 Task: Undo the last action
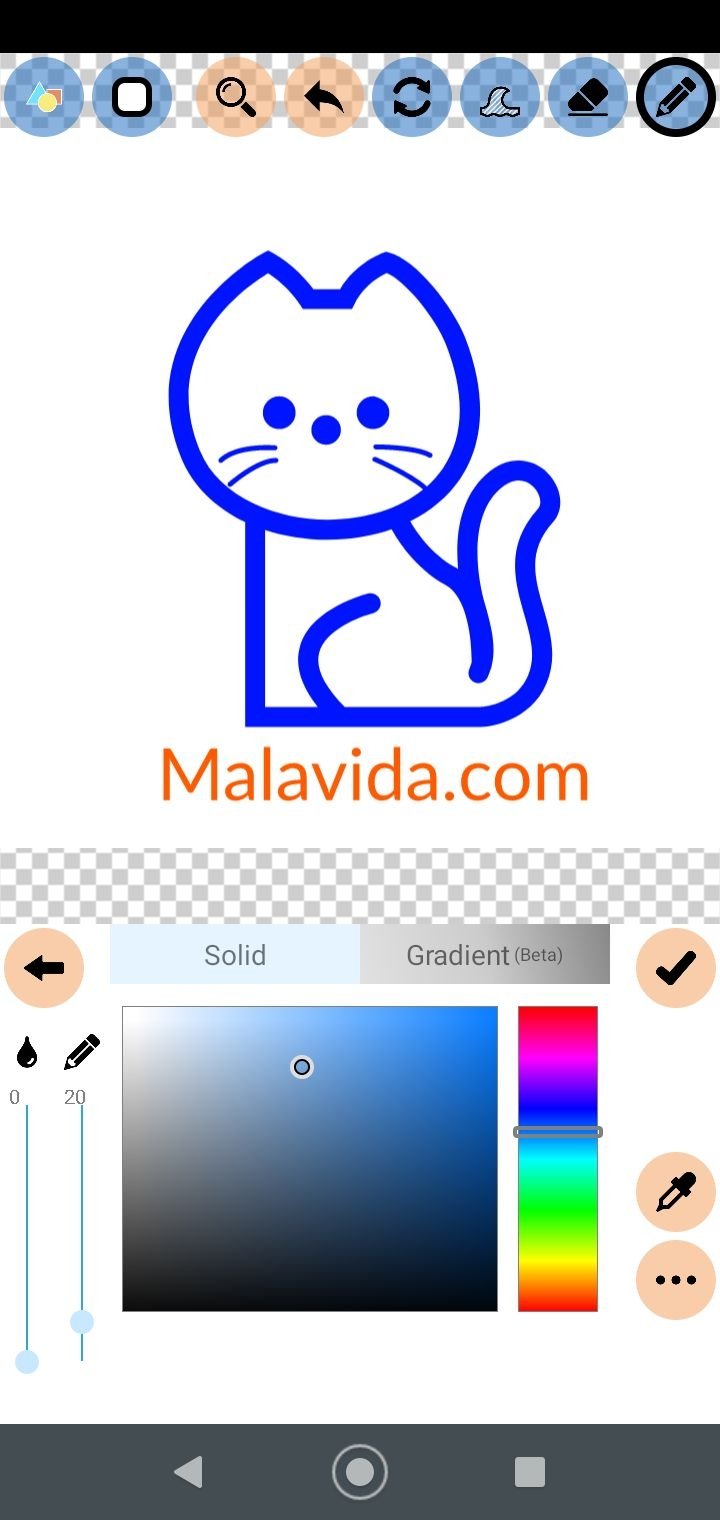[324, 97]
